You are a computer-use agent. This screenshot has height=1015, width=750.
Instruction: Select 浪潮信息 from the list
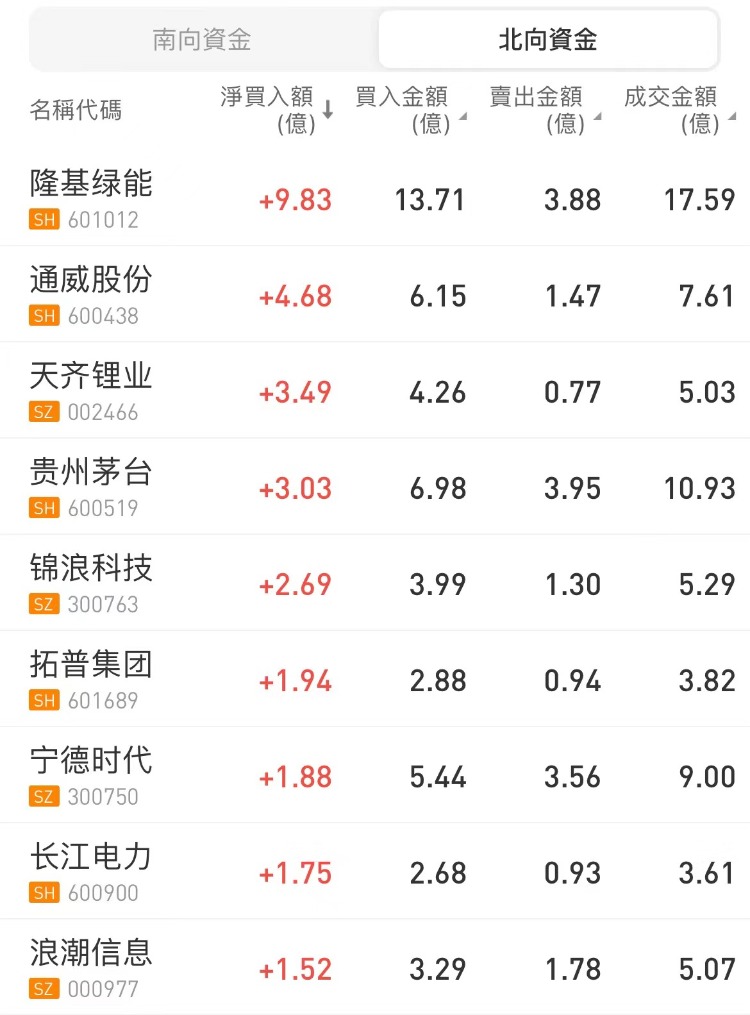pos(92,967)
